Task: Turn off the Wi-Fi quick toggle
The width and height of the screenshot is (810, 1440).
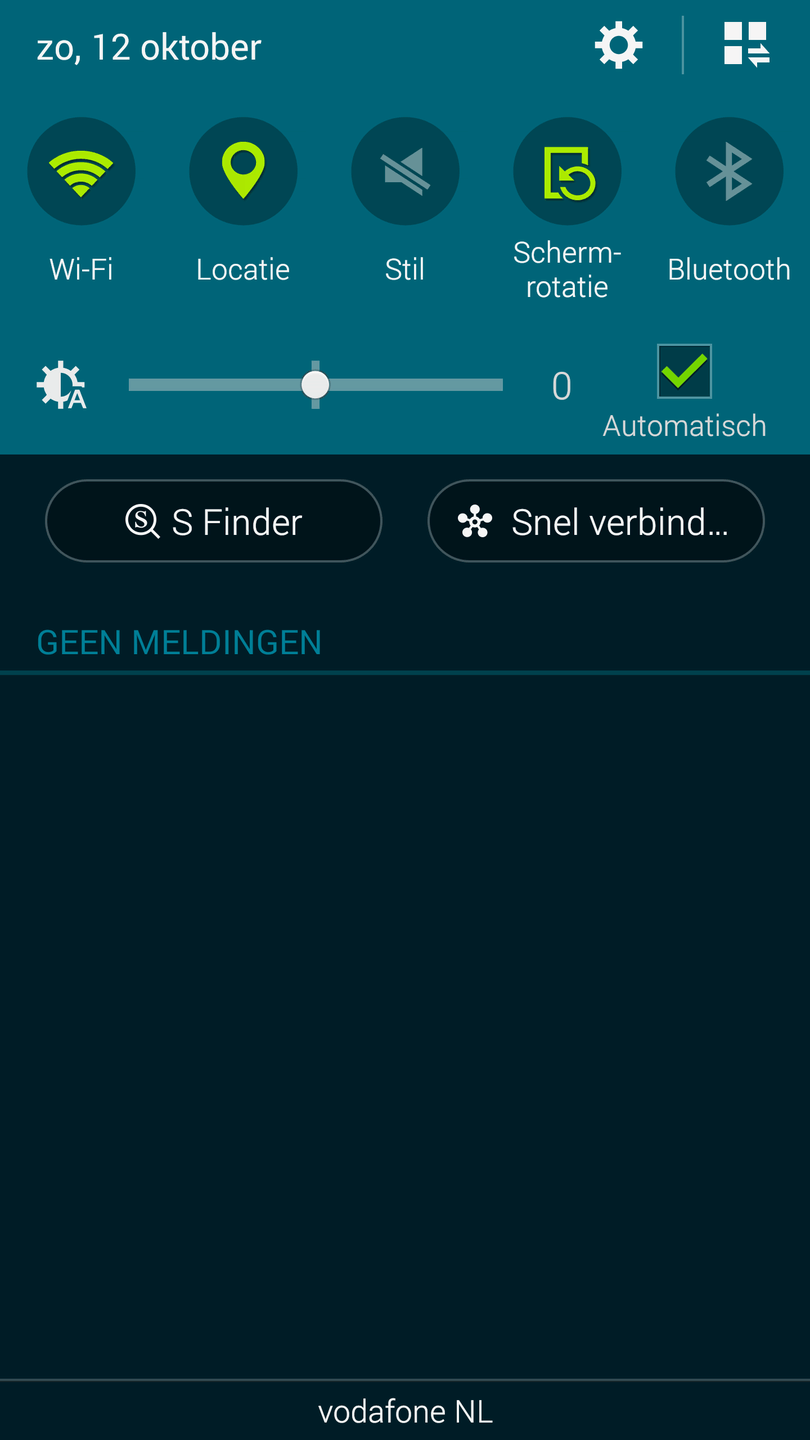Action: pyautogui.click(x=81, y=172)
